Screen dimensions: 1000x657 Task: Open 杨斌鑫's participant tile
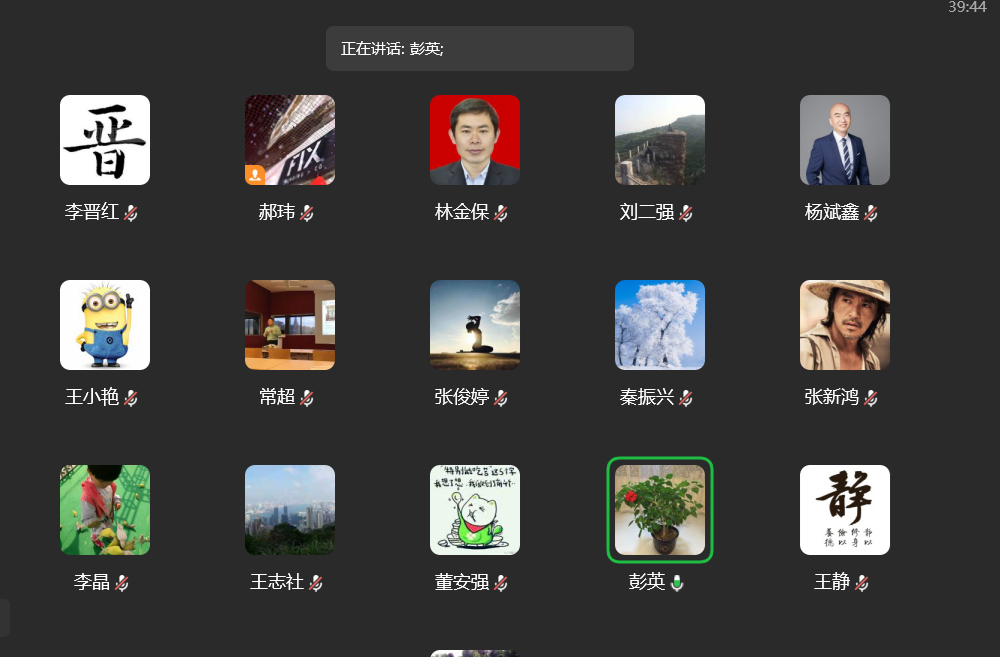(845, 140)
